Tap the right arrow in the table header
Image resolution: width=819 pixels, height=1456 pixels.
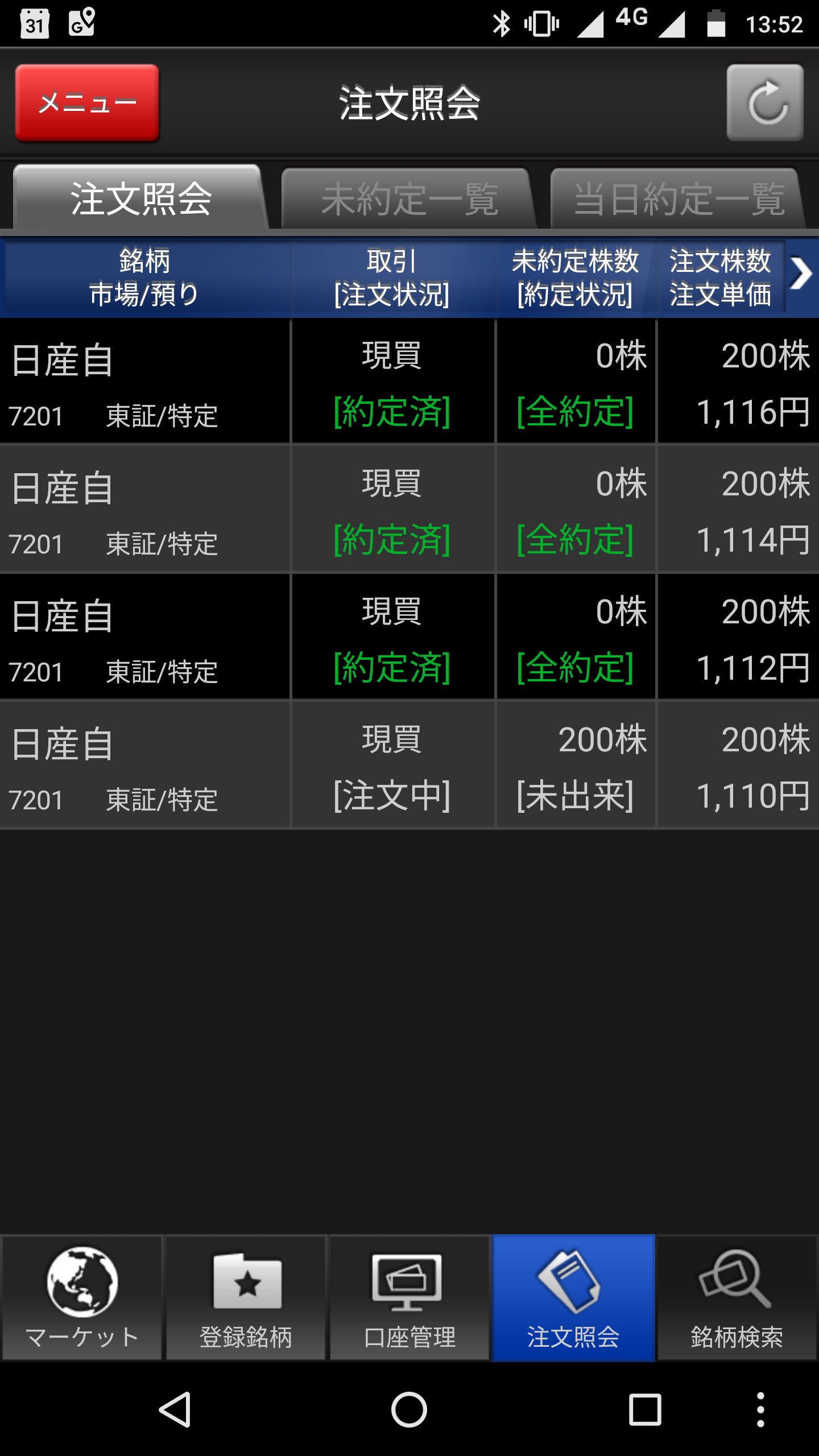click(x=801, y=275)
